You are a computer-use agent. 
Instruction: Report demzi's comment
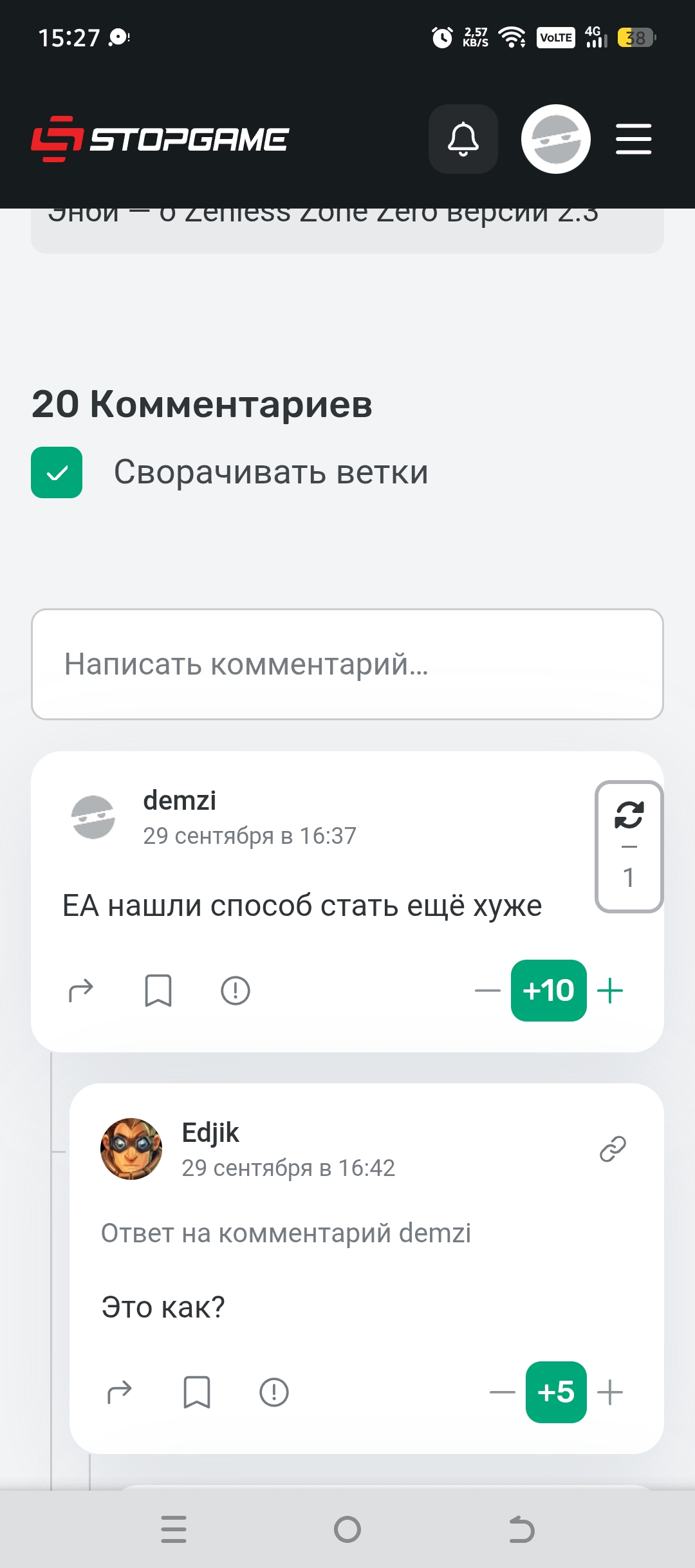[x=236, y=991]
